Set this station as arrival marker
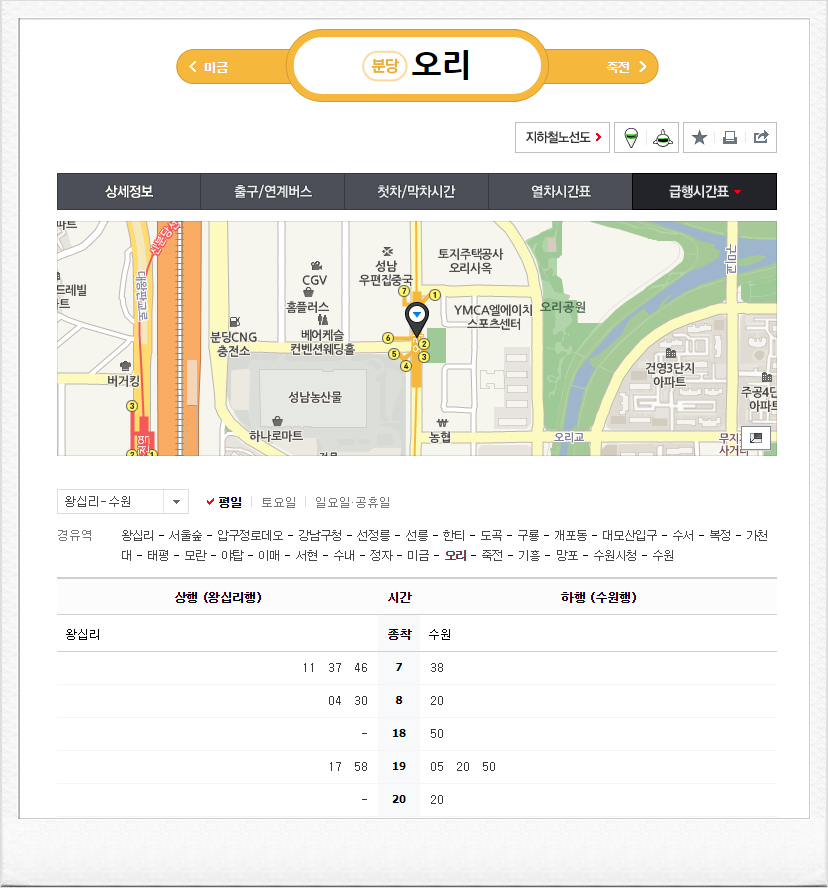Image resolution: width=828 pixels, height=888 pixels. pyautogui.click(x=662, y=138)
